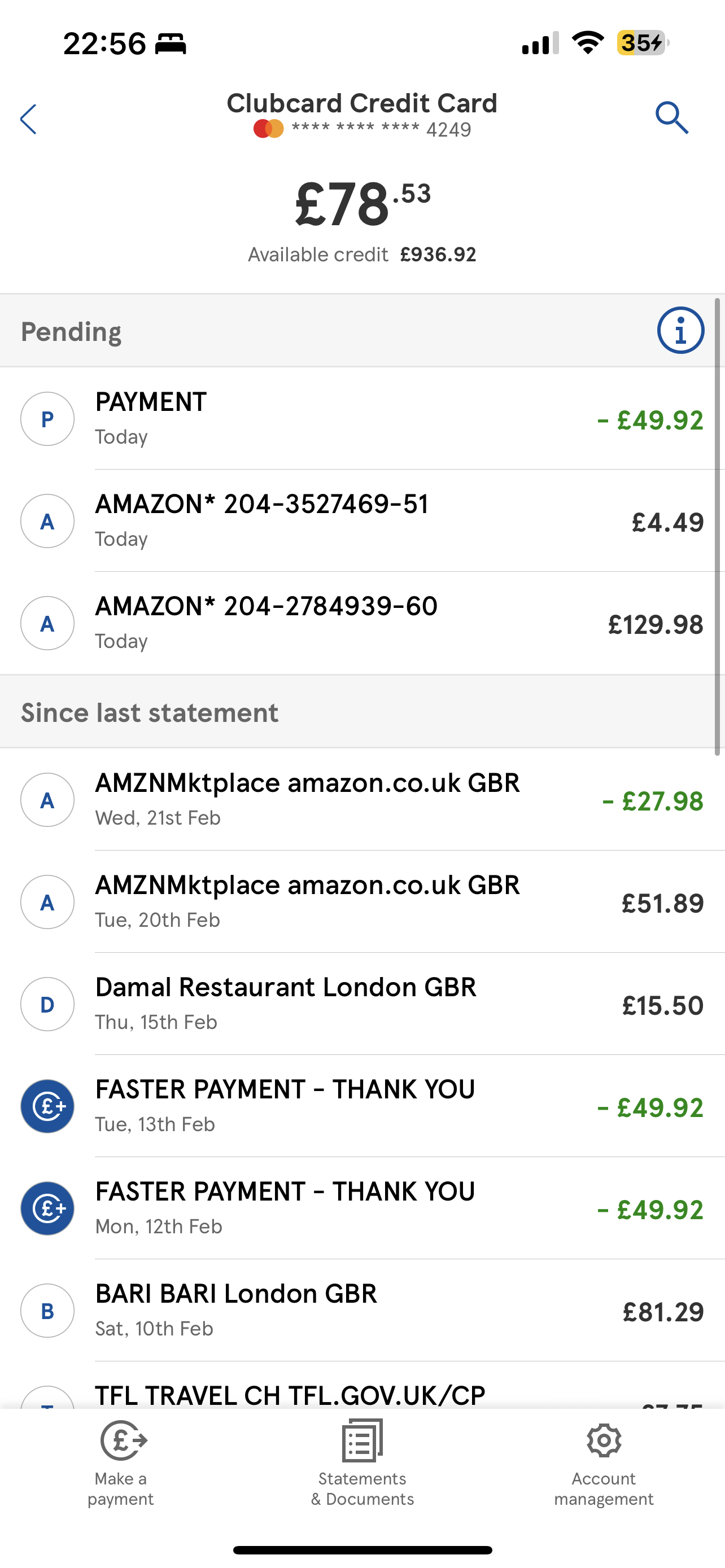Open the transaction search magnifier
Viewport: 725px width, 1568px height.
tap(671, 117)
